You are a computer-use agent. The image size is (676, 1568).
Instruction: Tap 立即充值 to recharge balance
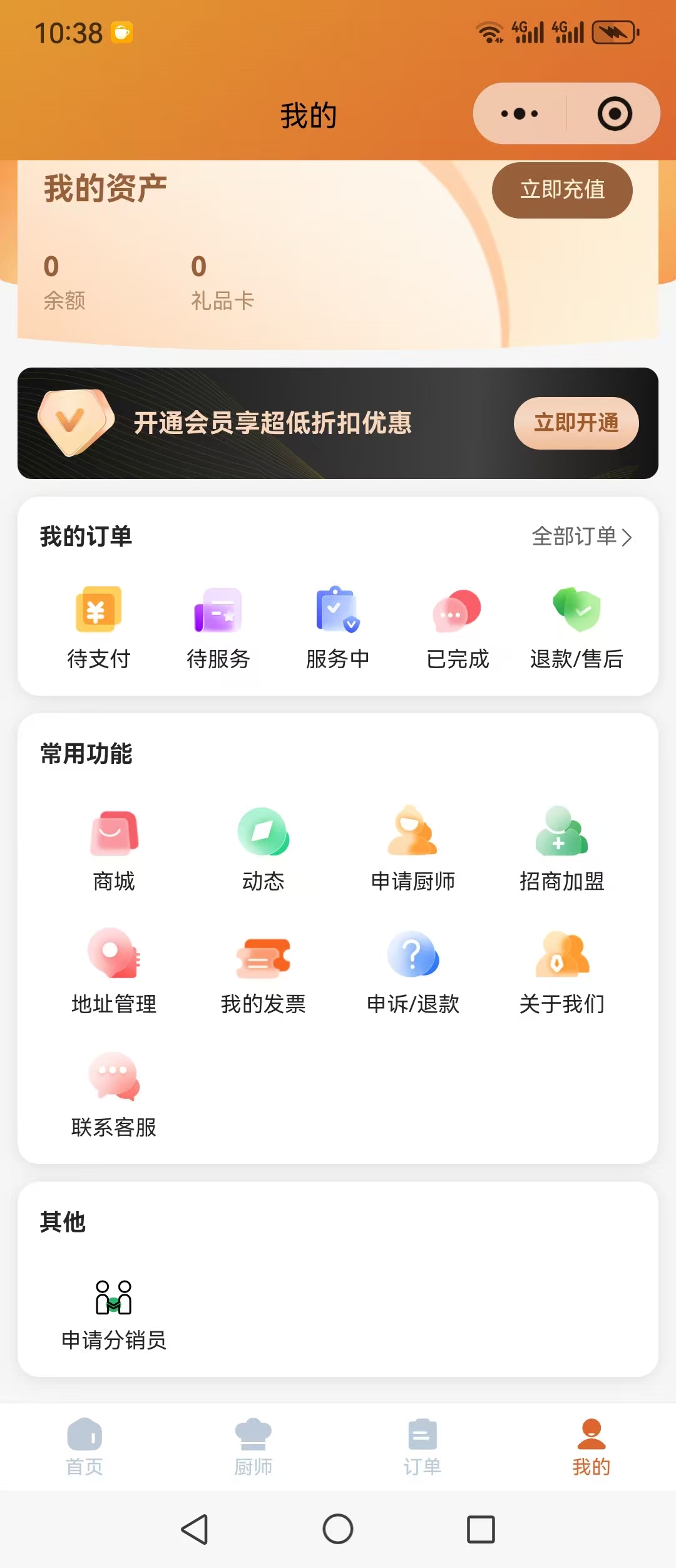click(x=562, y=190)
